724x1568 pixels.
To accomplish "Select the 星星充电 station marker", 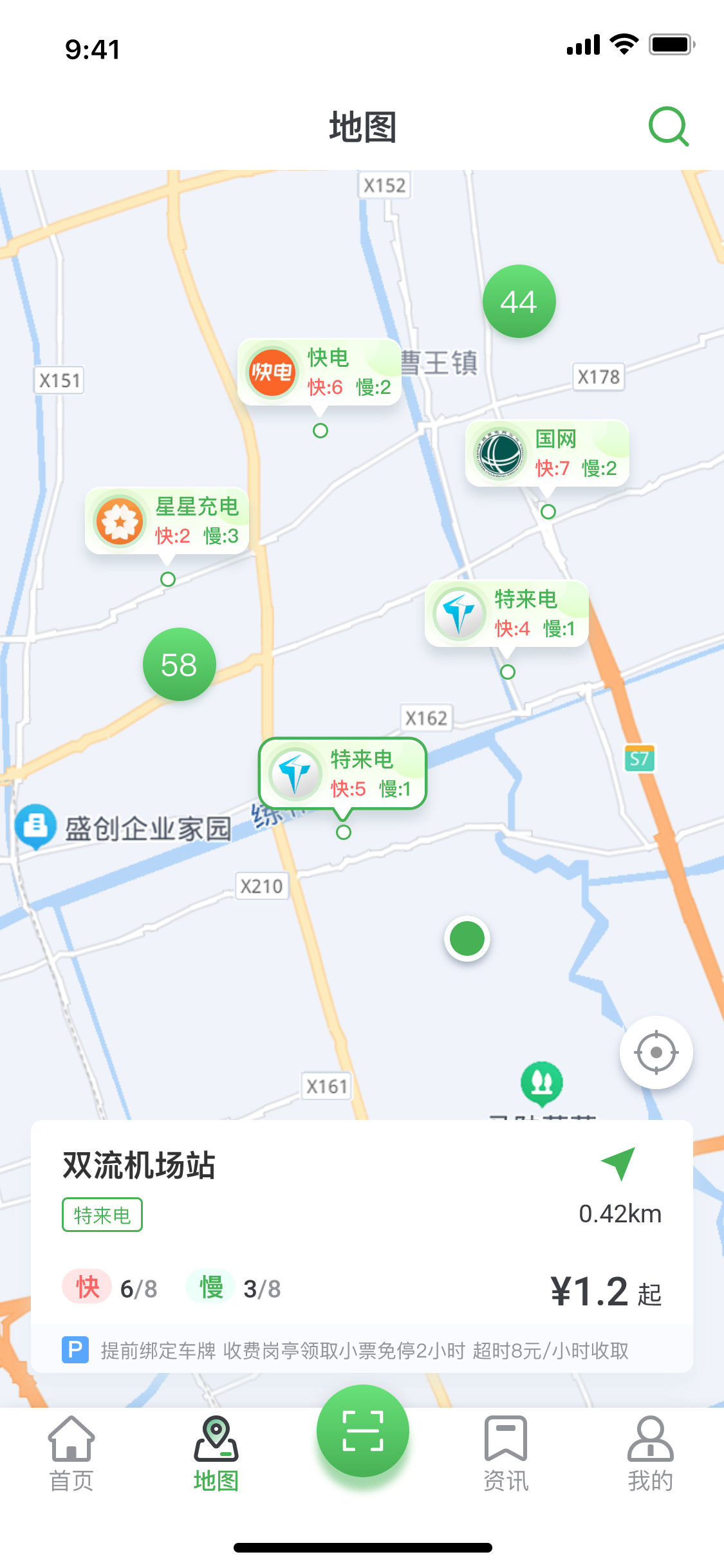I will 167,521.
